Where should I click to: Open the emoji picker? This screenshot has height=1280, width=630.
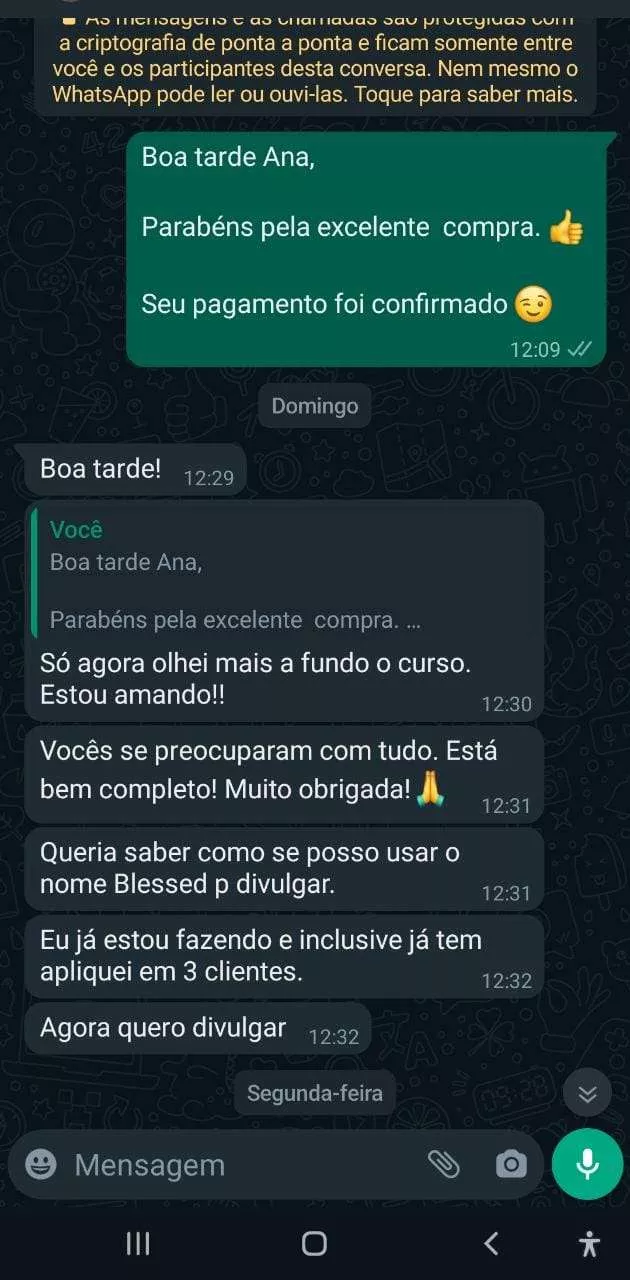41,1164
